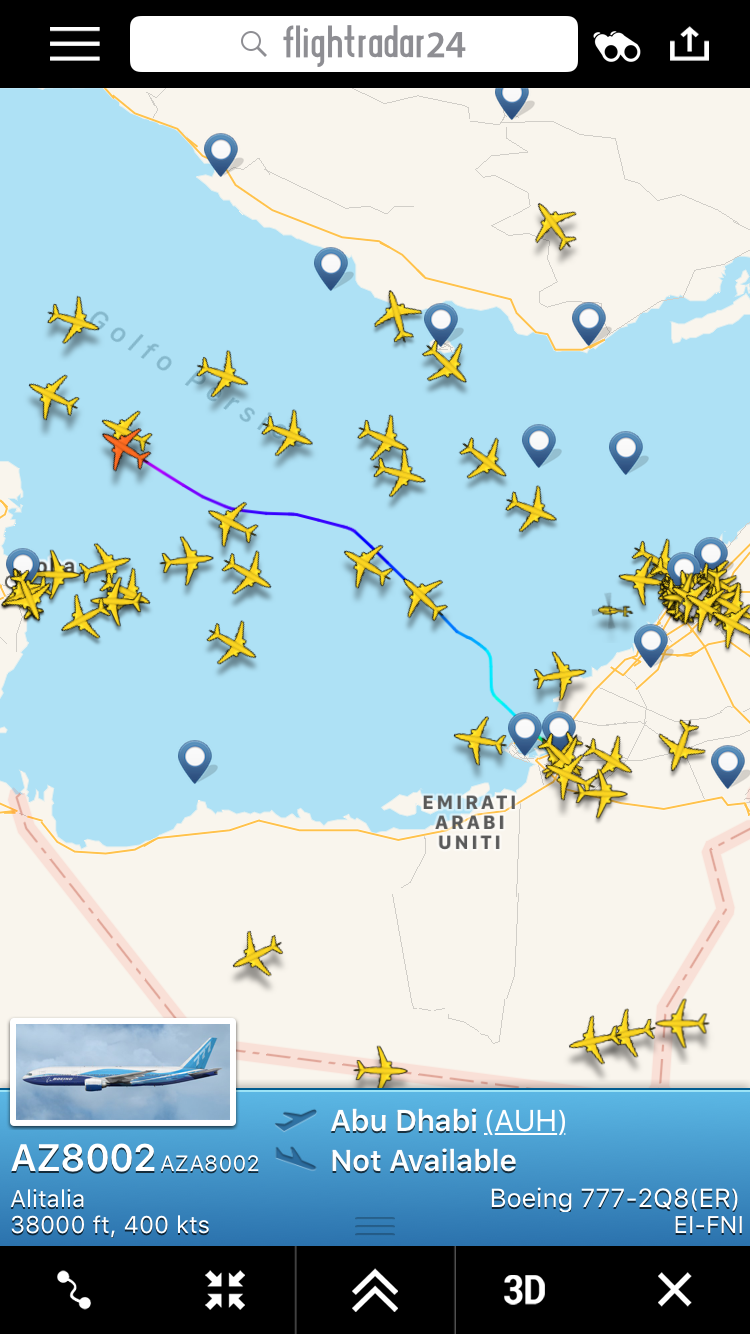Search in the flightradar24 search box
Screen dimensions: 750x1334
click(354, 44)
